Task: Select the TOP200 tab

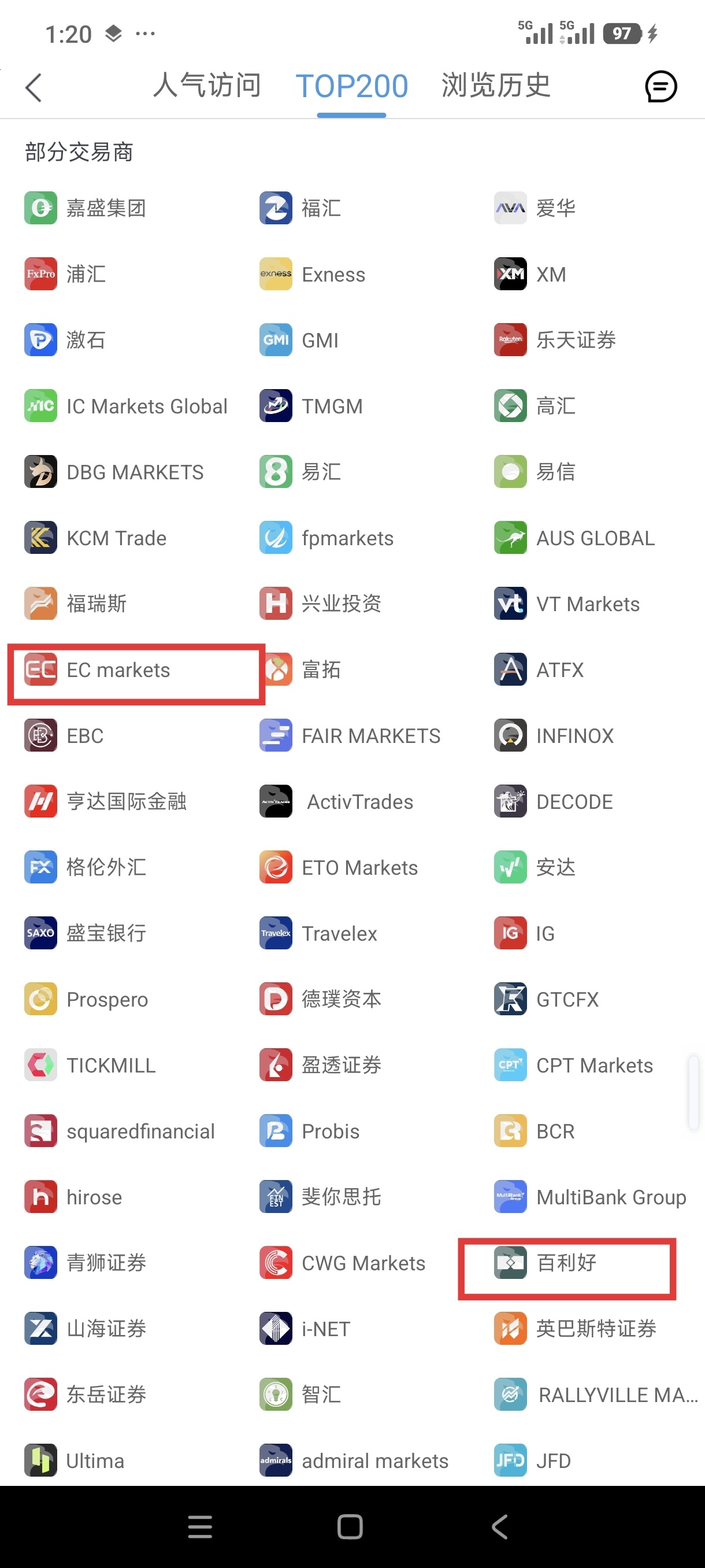Action: pos(351,86)
